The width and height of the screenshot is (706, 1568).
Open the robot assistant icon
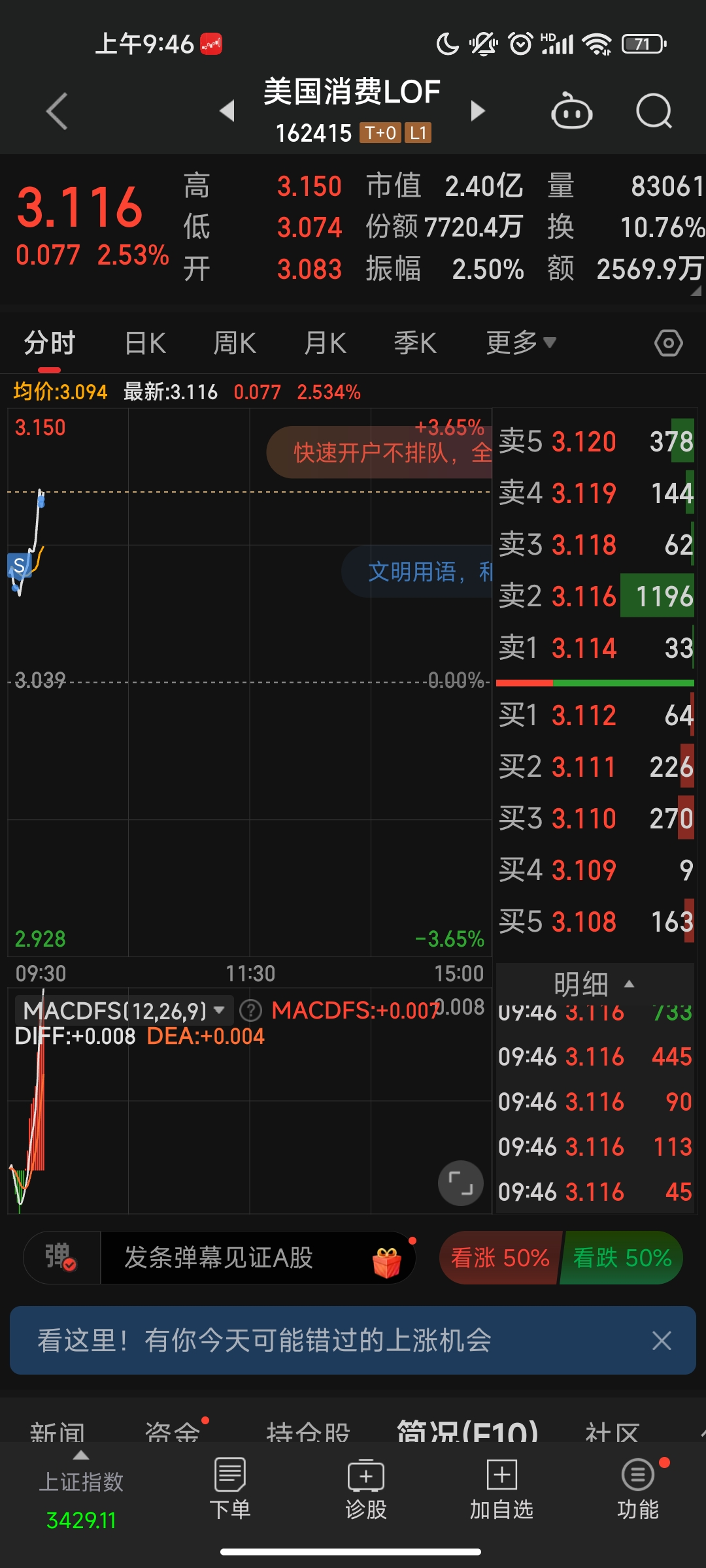[x=571, y=111]
